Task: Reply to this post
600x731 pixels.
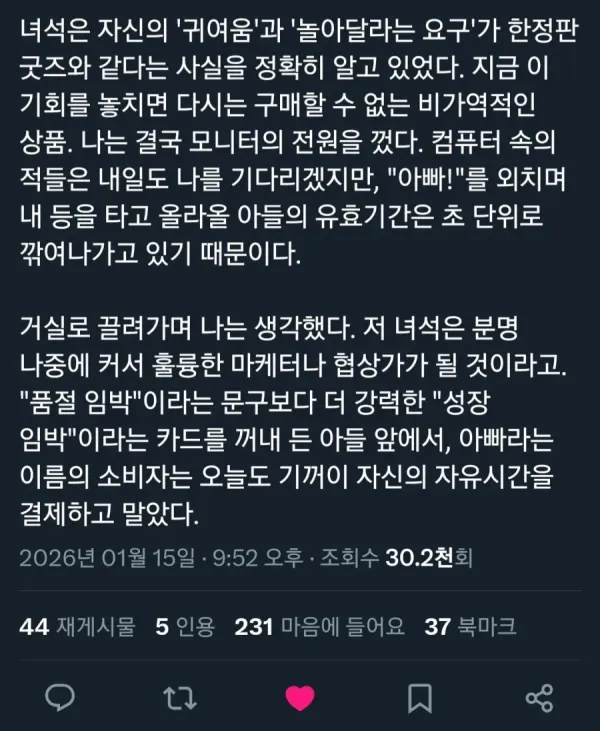Action: (x=63, y=695)
